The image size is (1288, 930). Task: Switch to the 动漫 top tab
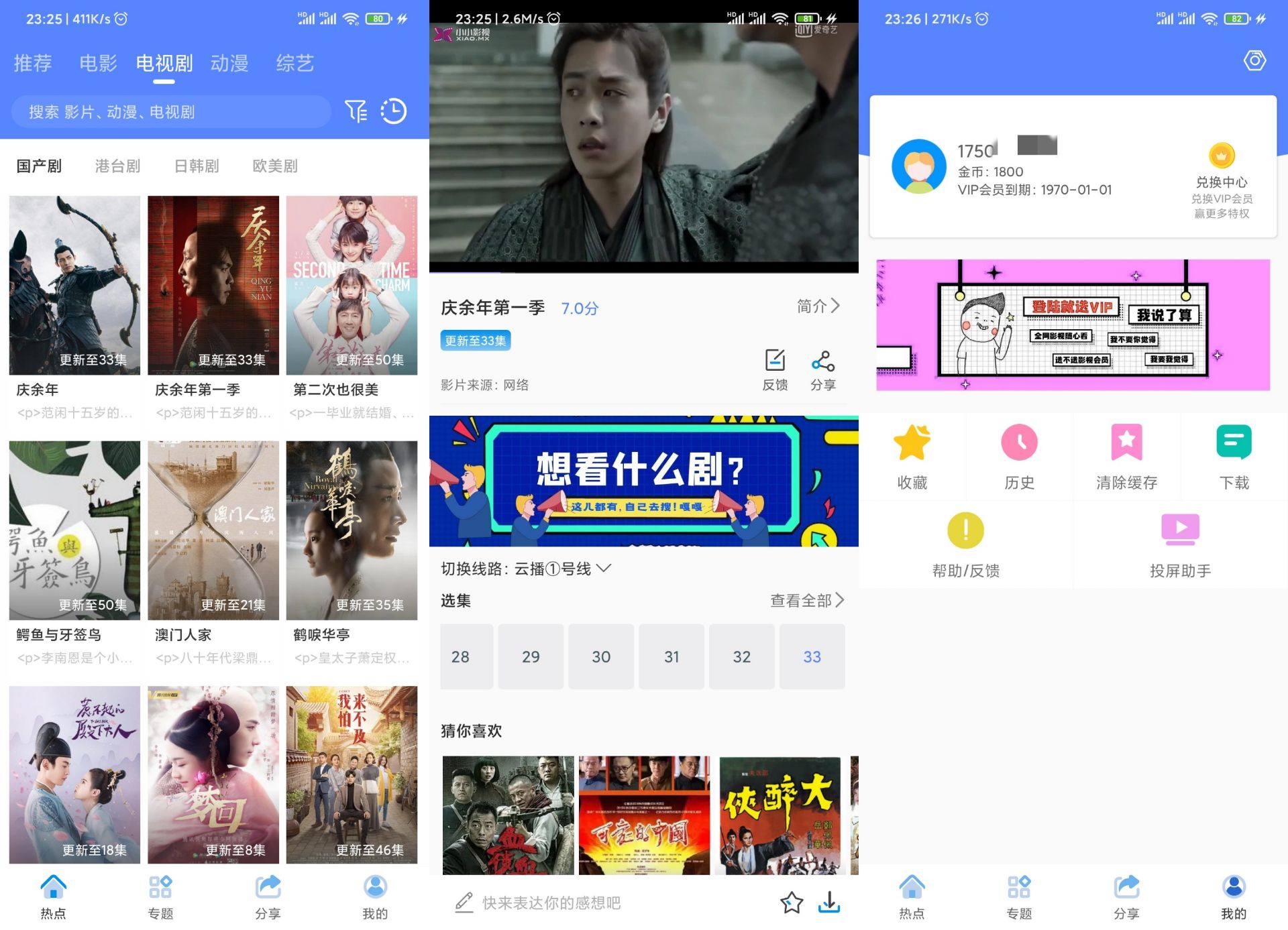229,63
